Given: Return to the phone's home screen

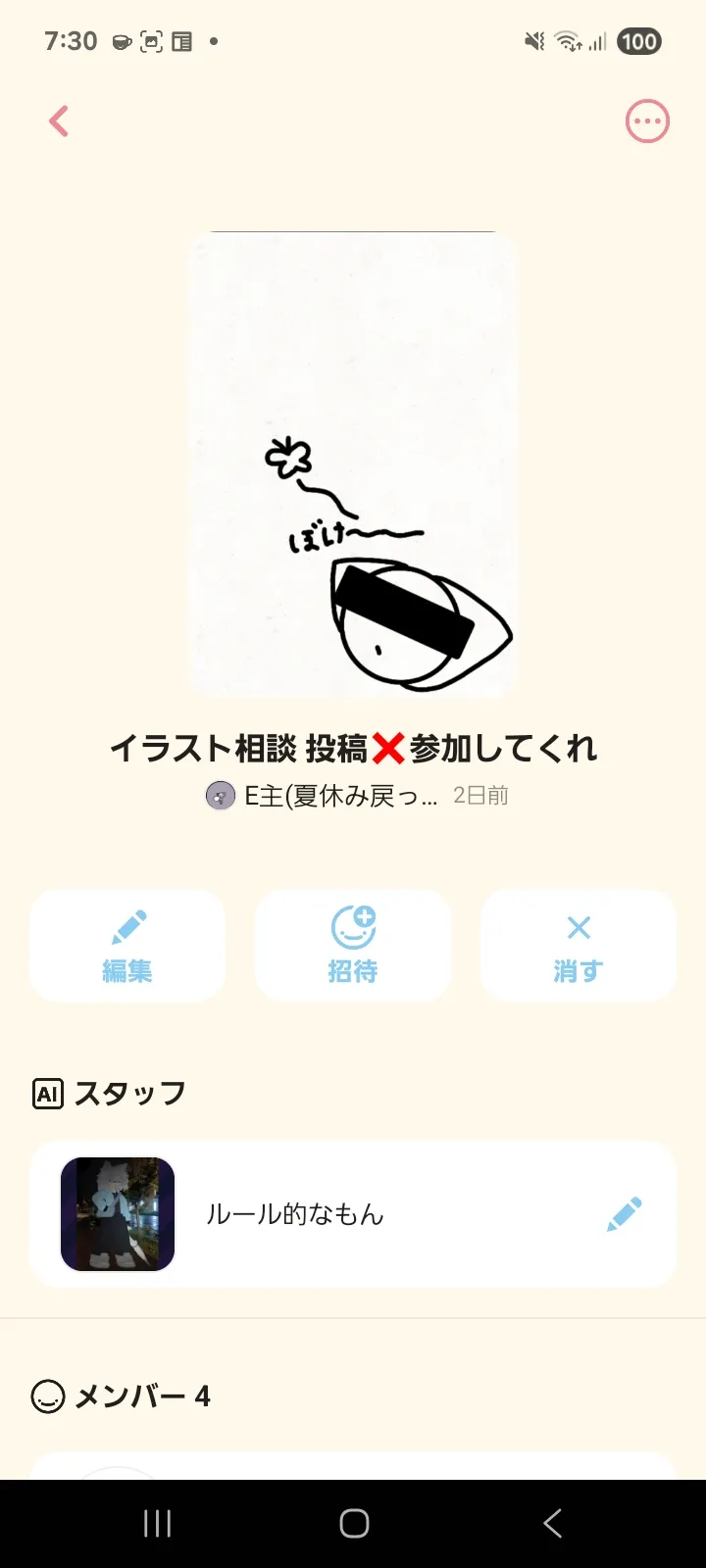Looking at the screenshot, I should tap(354, 1523).
